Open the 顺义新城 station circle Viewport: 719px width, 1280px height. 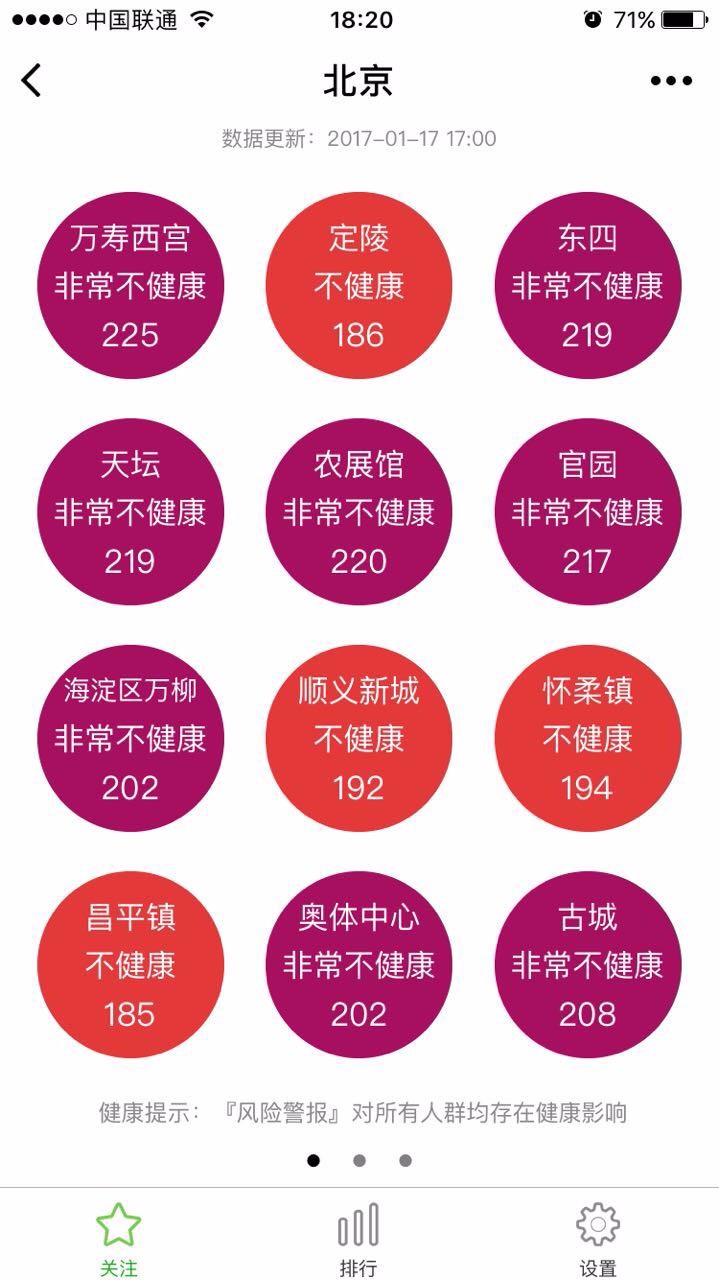359,738
